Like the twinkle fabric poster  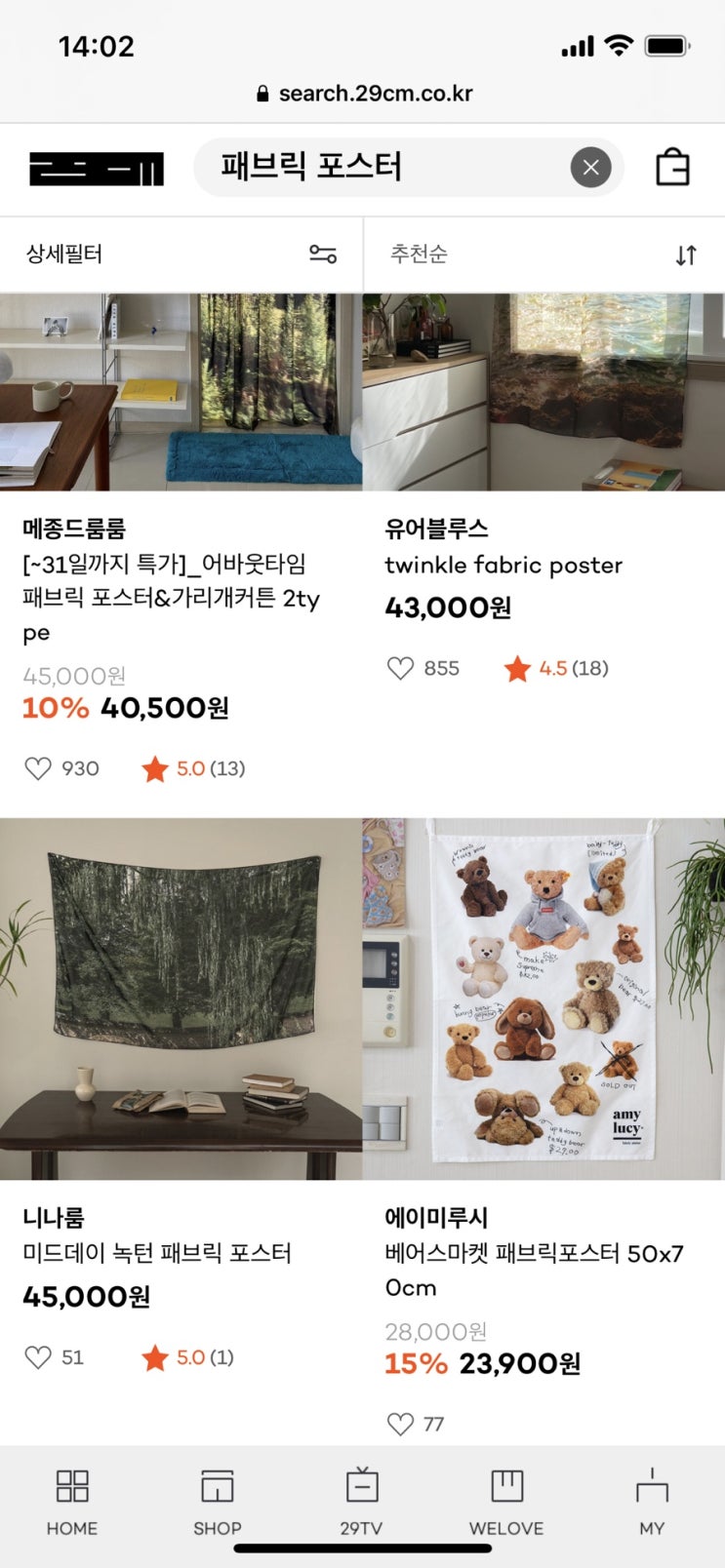400,669
